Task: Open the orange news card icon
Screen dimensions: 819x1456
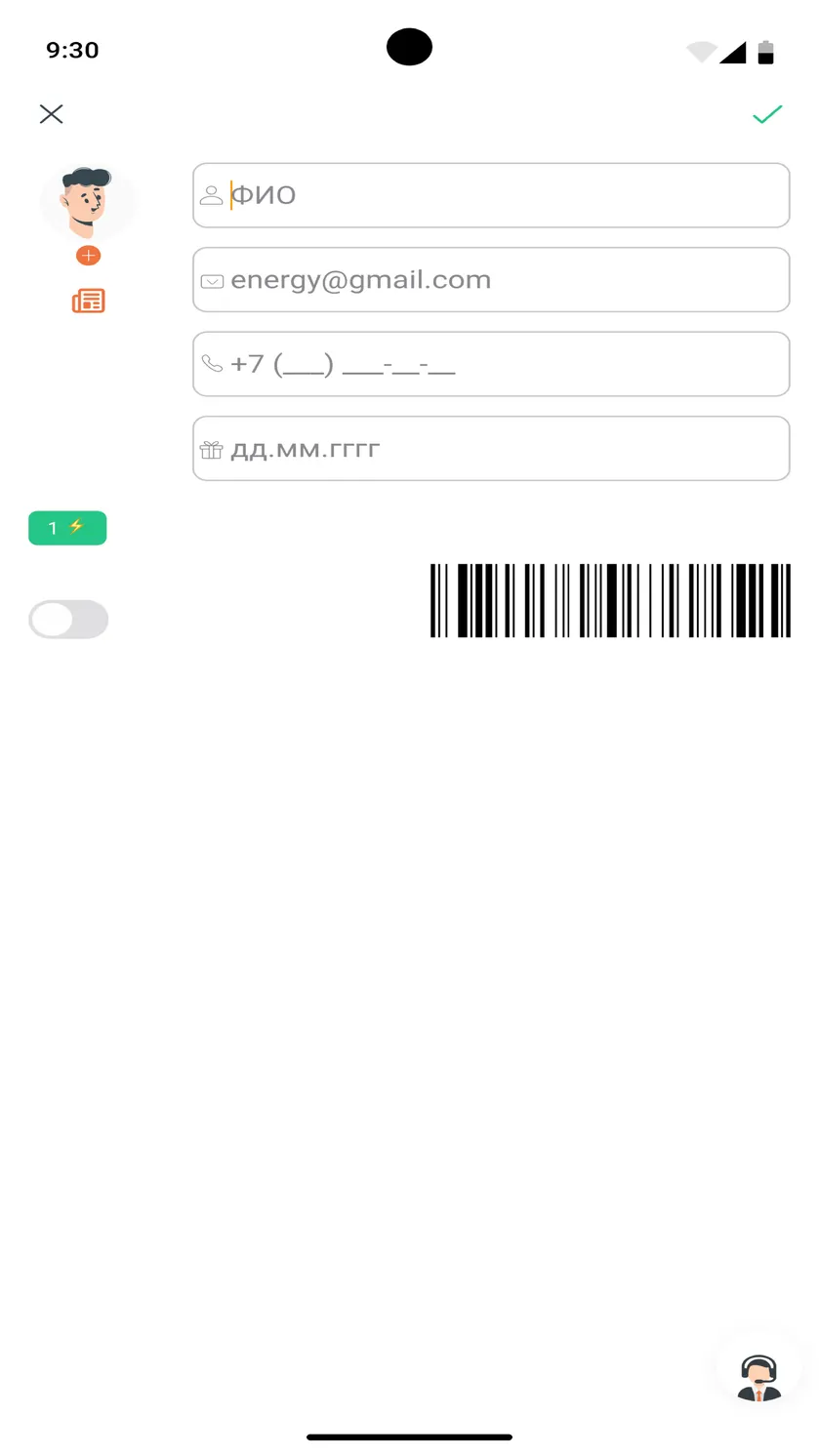Action: tap(88, 301)
